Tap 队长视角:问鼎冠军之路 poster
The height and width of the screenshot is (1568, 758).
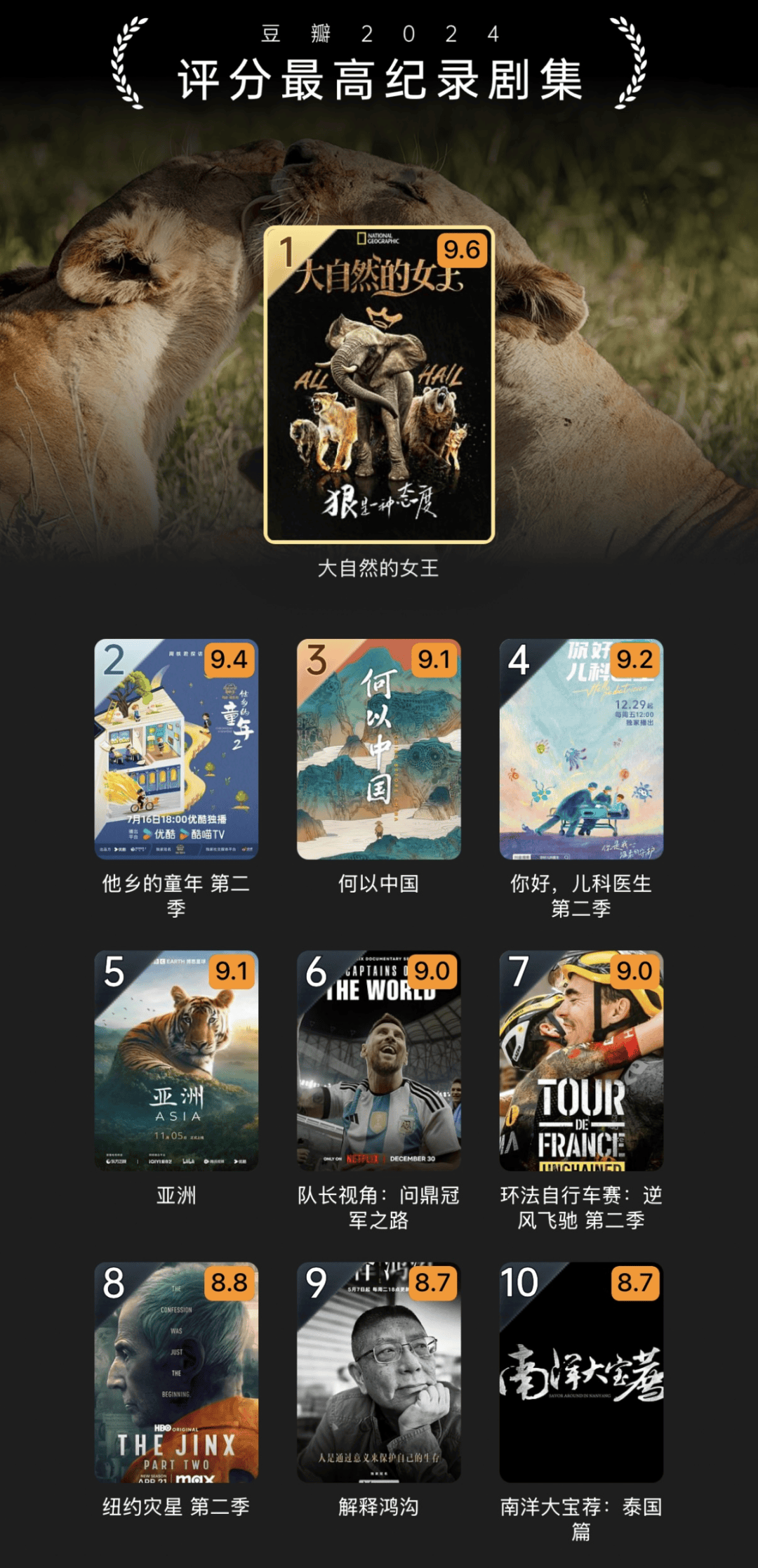(379, 1060)
